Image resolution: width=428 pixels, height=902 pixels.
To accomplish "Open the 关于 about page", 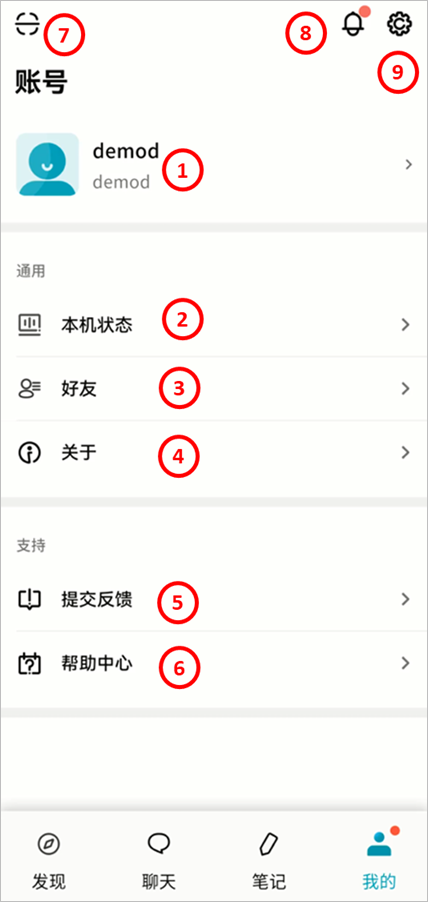I will [x=214, y=453].
